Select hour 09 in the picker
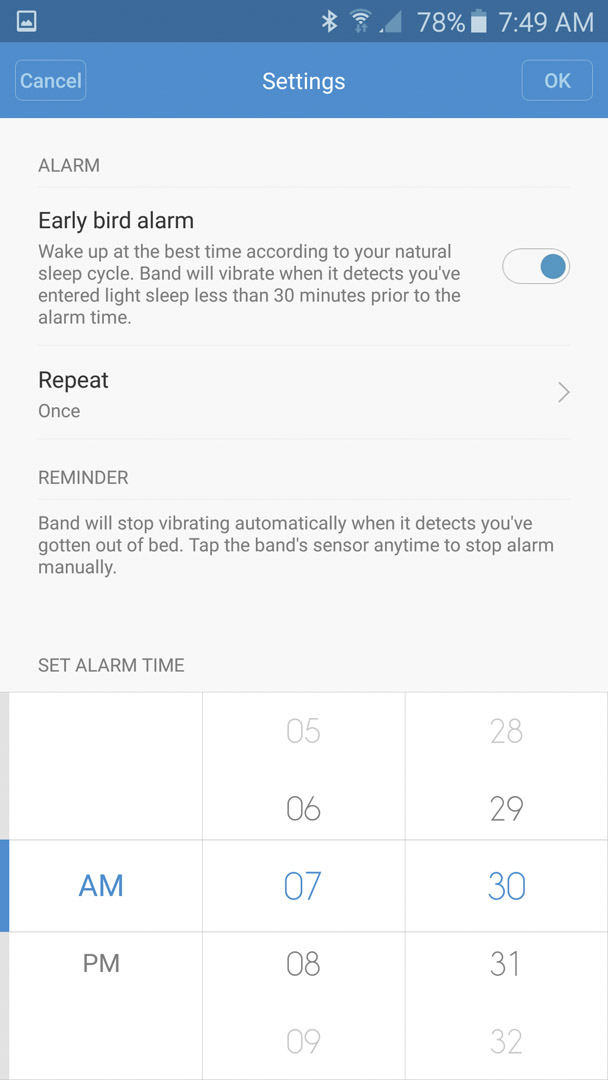 pos(304,1042)
